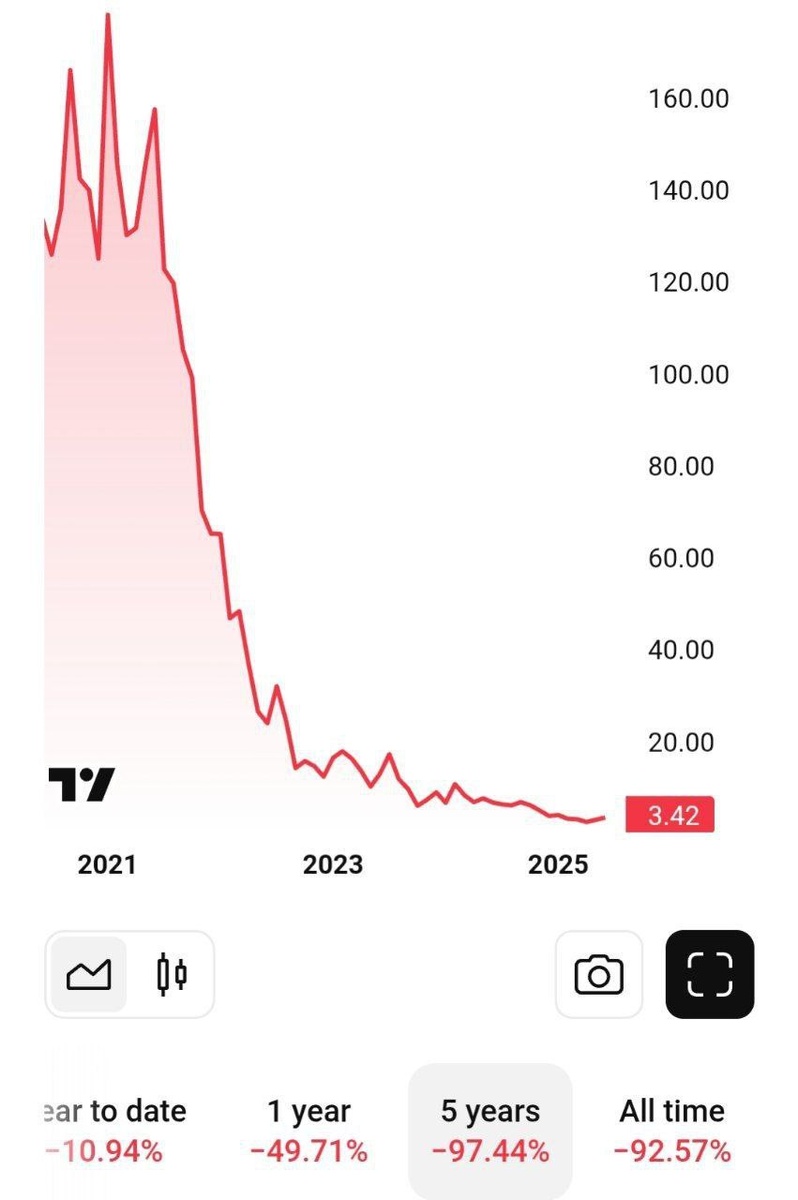Select the 5 years range
The height and width of the screenshot is (1200, 798).
[x=490, y=1130]
